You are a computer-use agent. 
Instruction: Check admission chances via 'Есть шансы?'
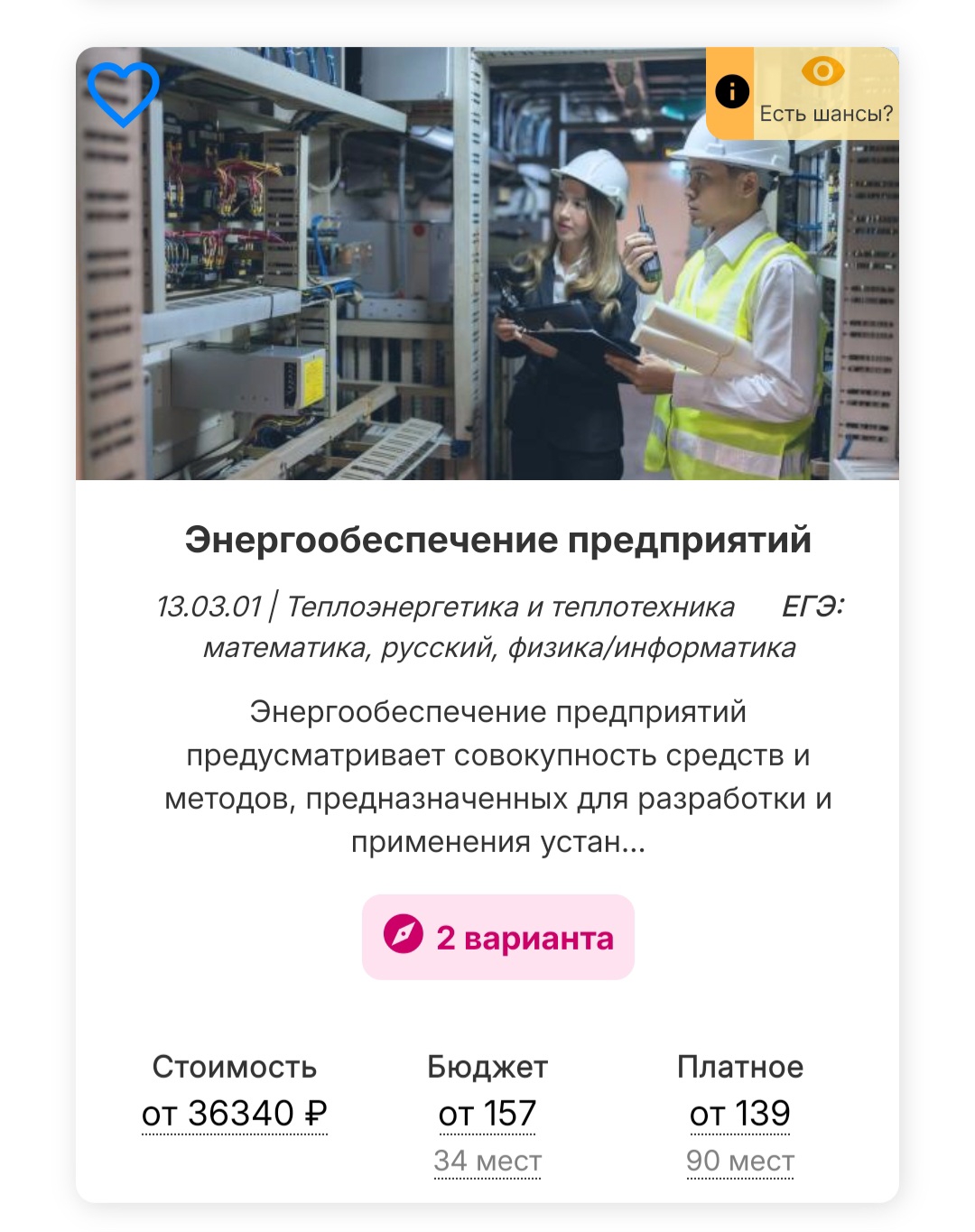[x=825, y=94]
